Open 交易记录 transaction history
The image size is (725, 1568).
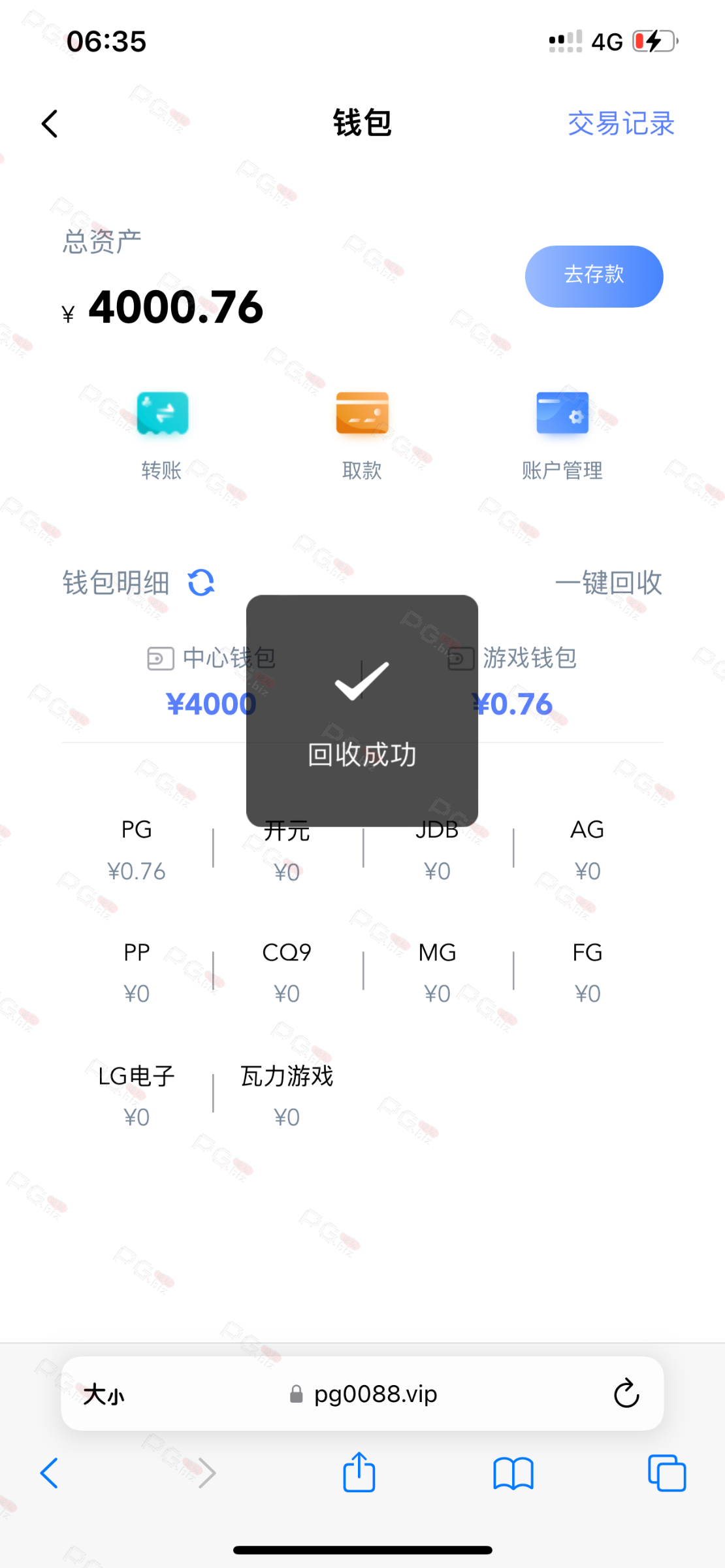(620, 123)
